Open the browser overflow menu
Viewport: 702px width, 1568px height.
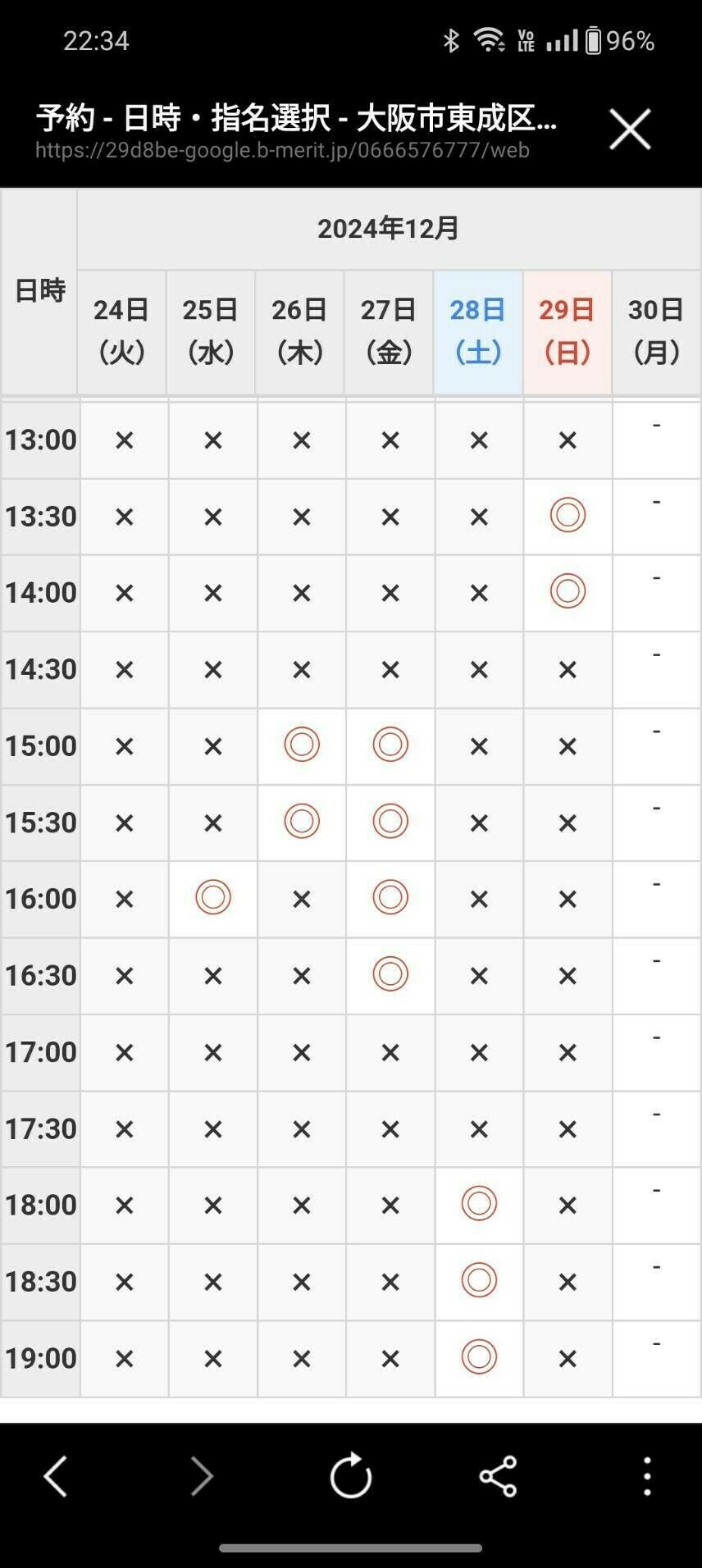(x=647, y=1476)
